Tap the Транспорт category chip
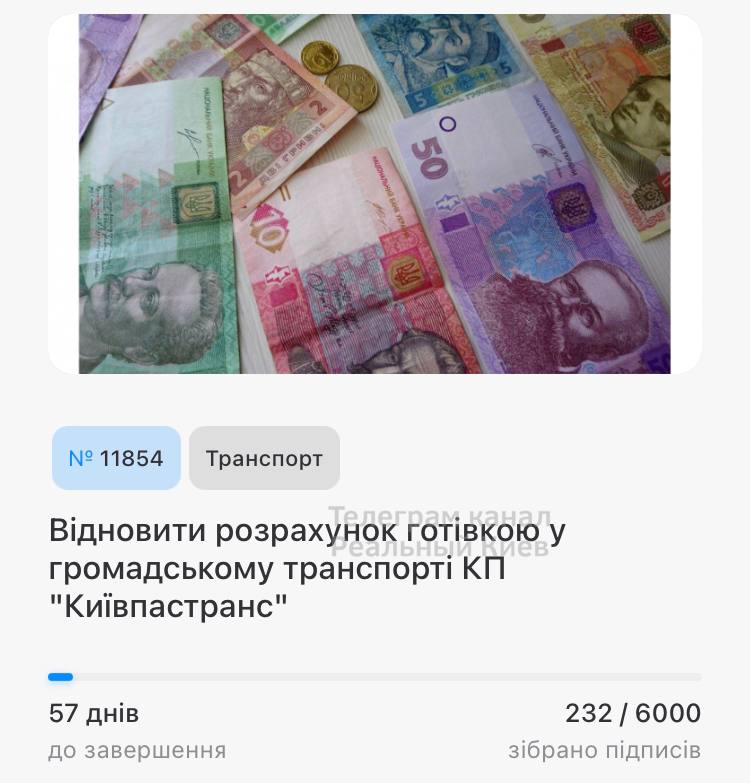750x783 pixels. pyautogui.click(x=264, y=458)
